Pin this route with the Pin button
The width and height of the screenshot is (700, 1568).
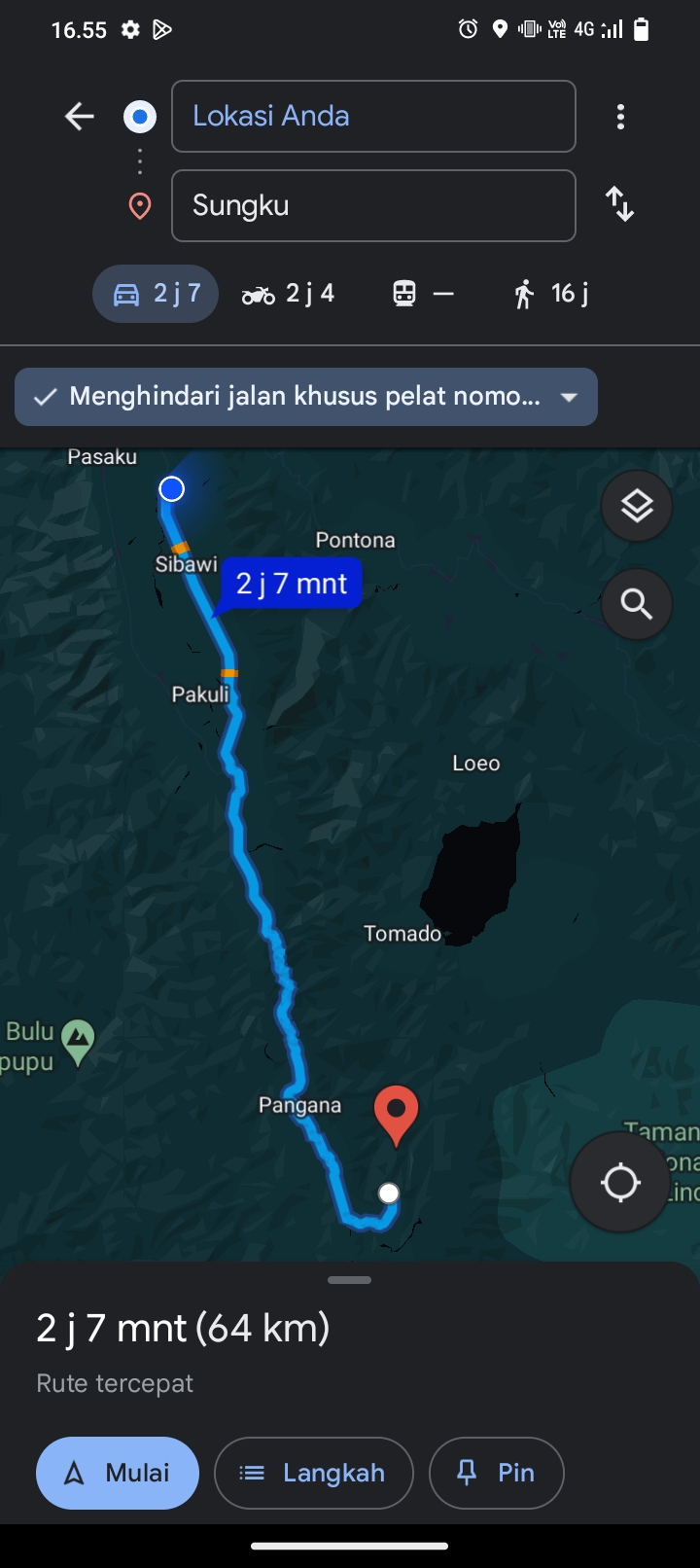click(496, 1473)
